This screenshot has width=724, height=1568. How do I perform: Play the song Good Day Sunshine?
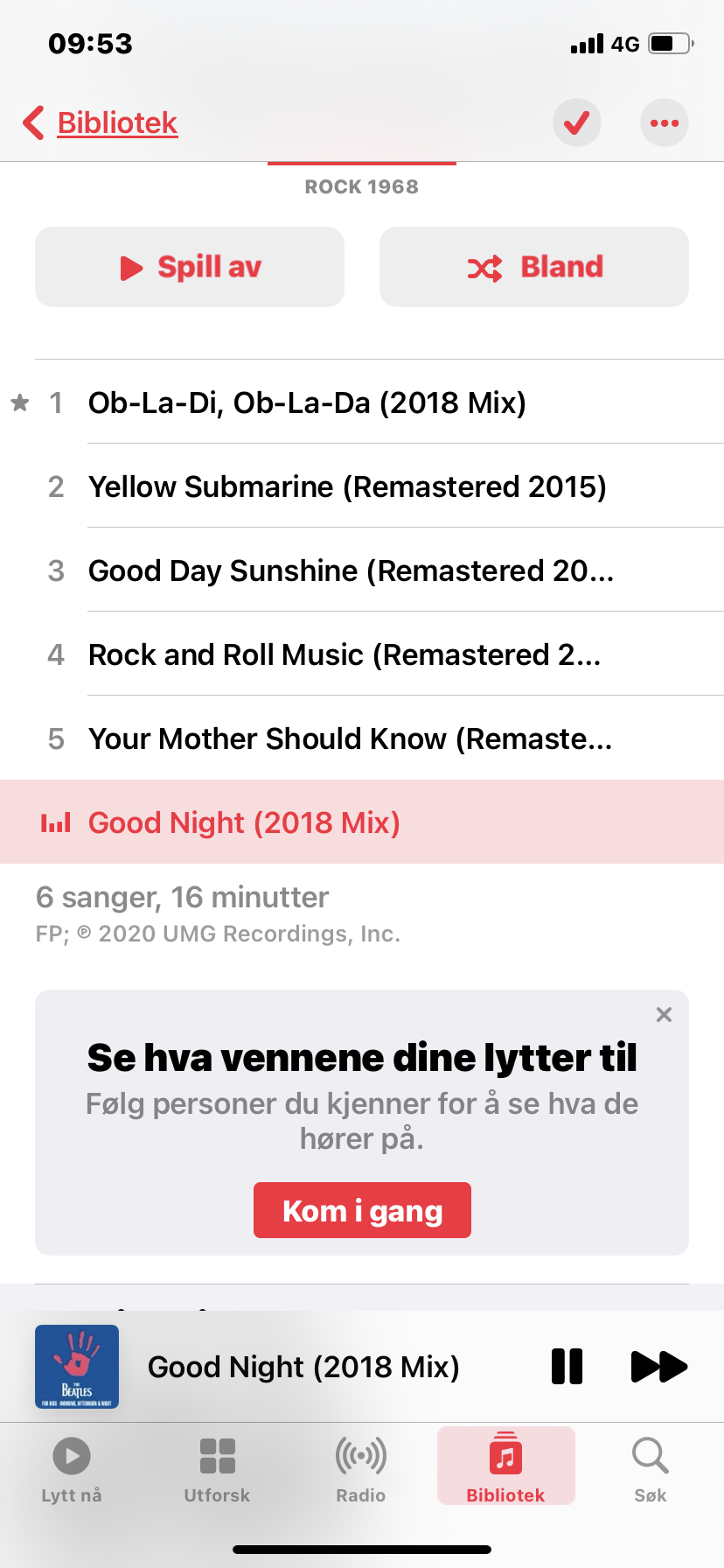[x=362, y=570]
